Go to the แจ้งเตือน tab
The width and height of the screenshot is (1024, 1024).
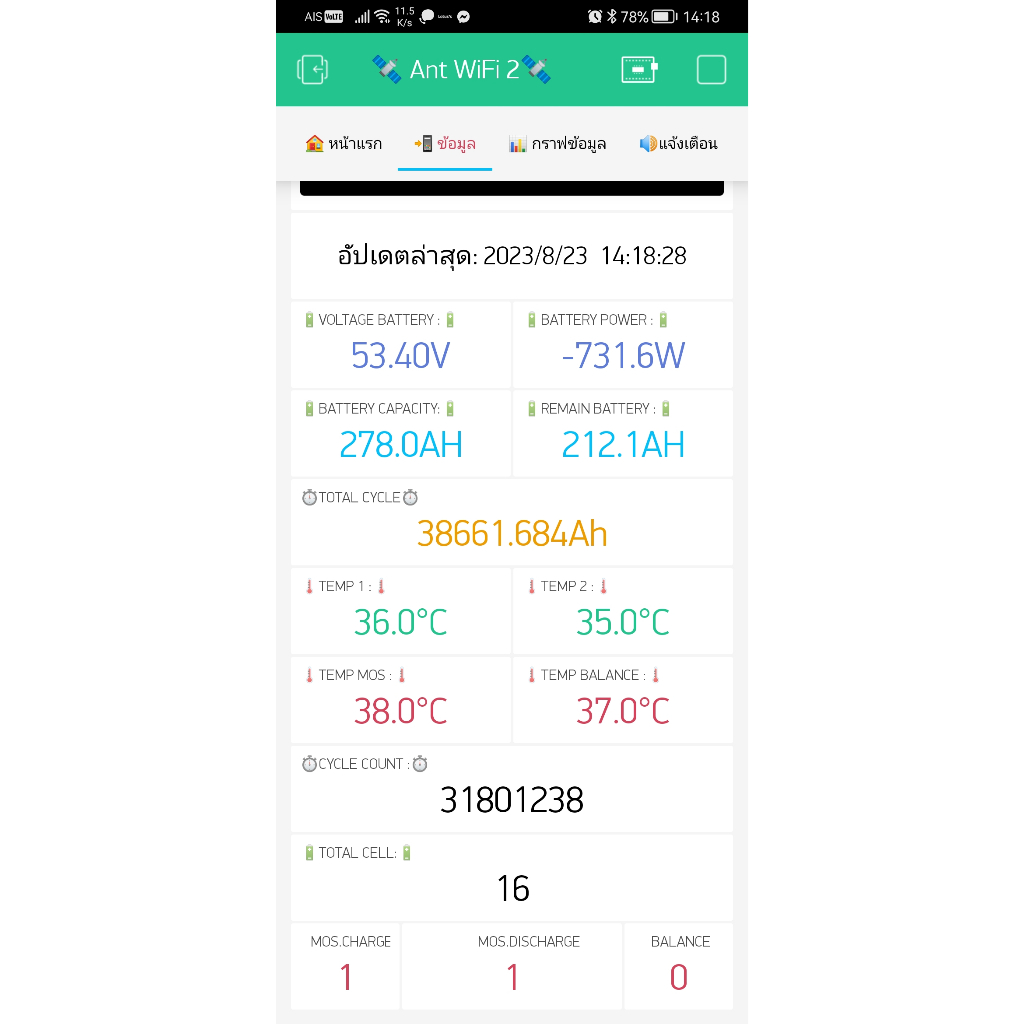tap(678, 144)
